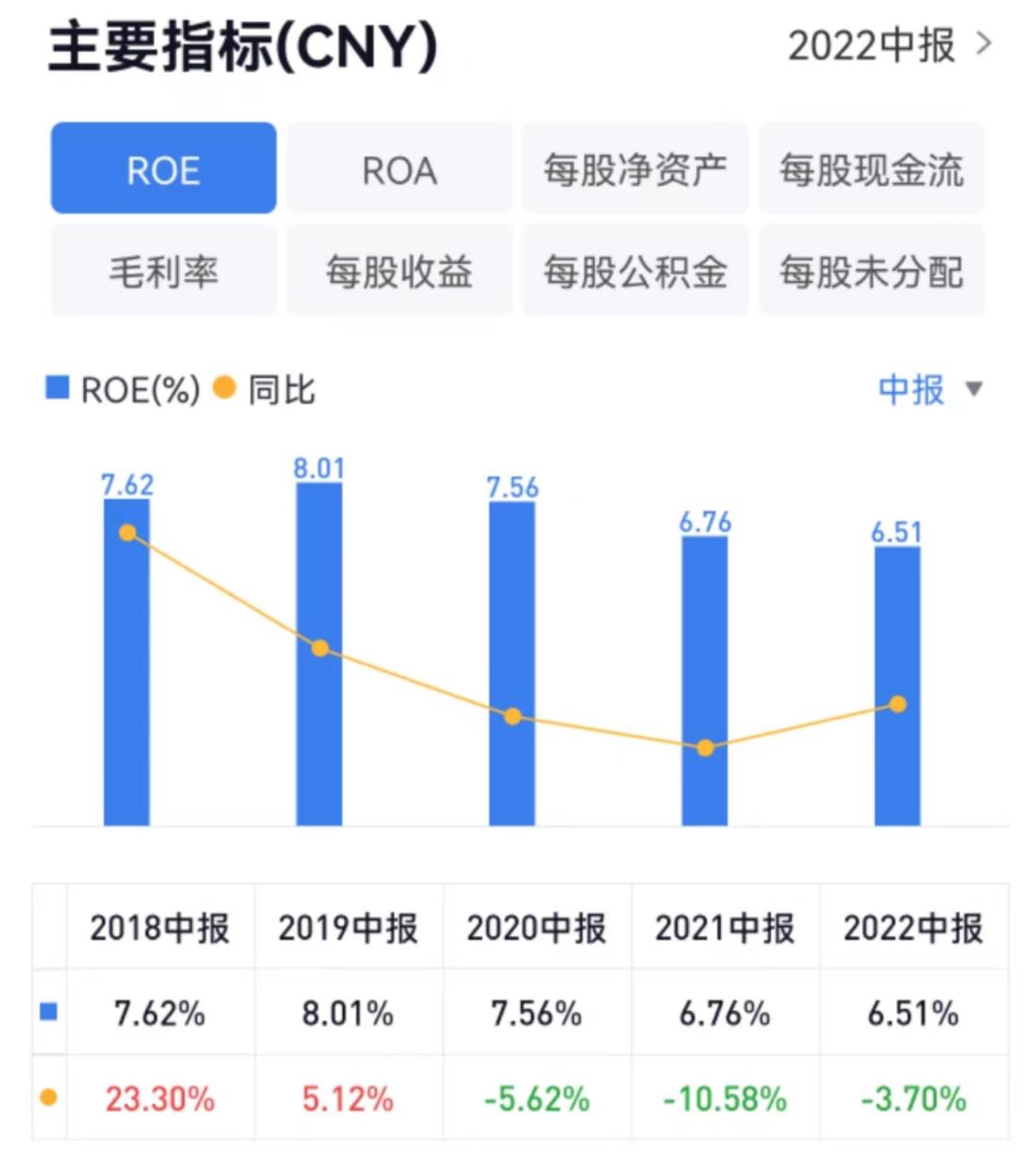Switch to the 每股未分配 tab
The image size is (1031, 1176).
pyautogui.click(x=871, y=271)
